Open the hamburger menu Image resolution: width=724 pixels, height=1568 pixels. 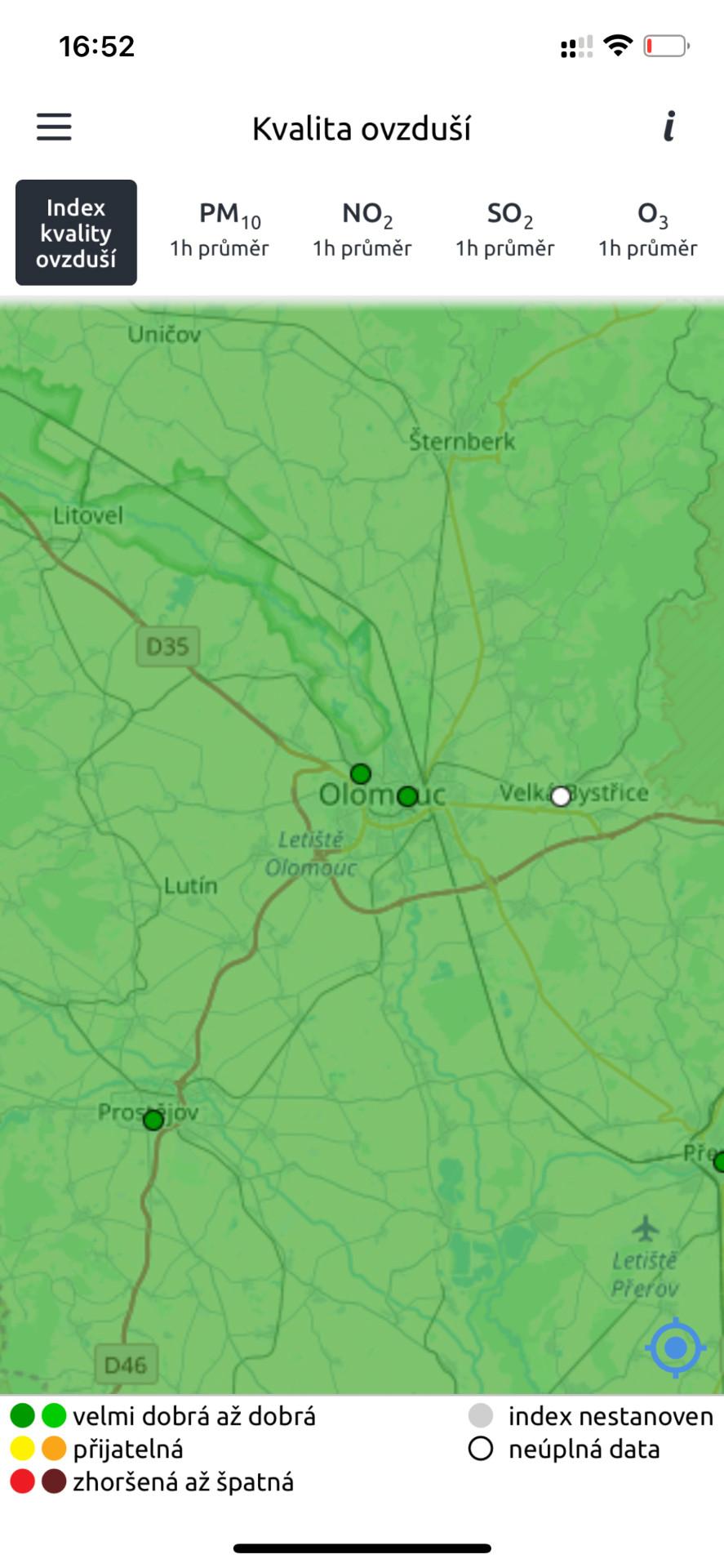click(x=54, y=127)
